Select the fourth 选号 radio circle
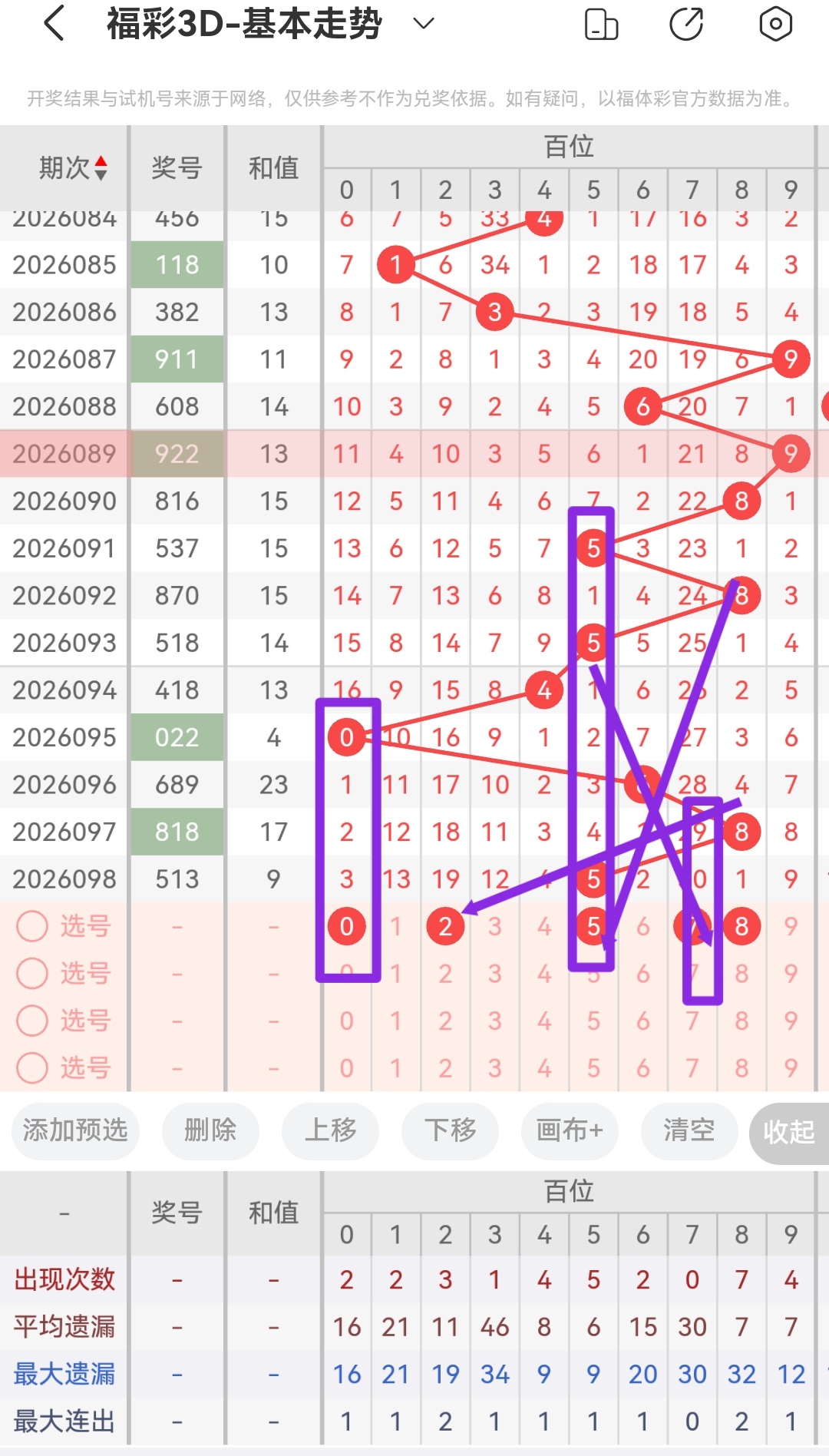 tap(32, 1068)
